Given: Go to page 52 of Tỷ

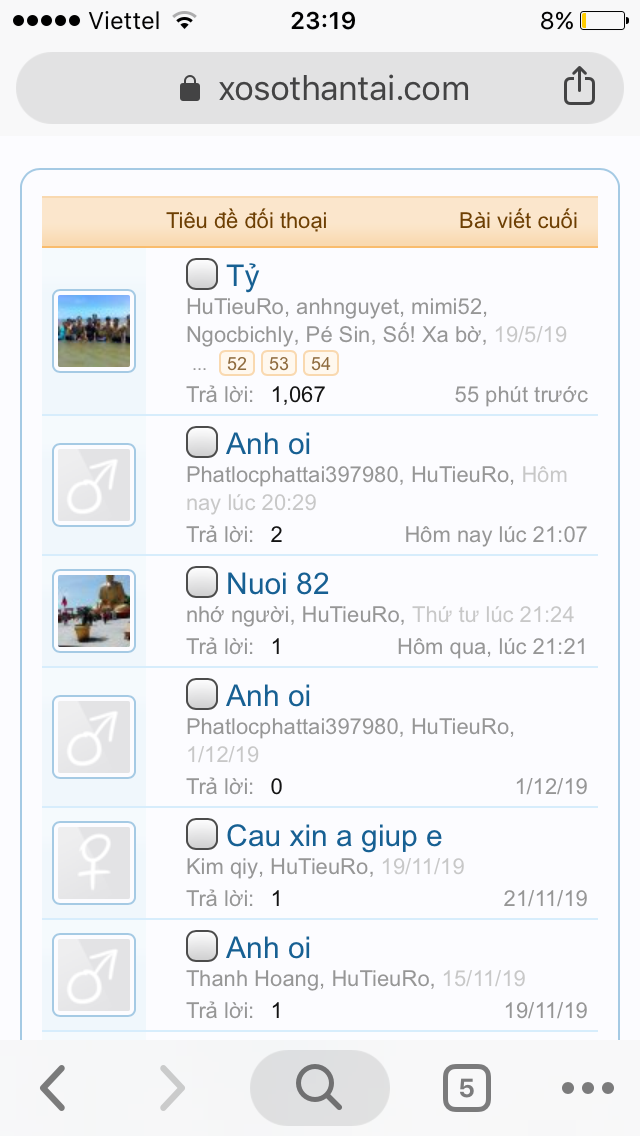Looking at the screenshot, I should coord(237,363).
